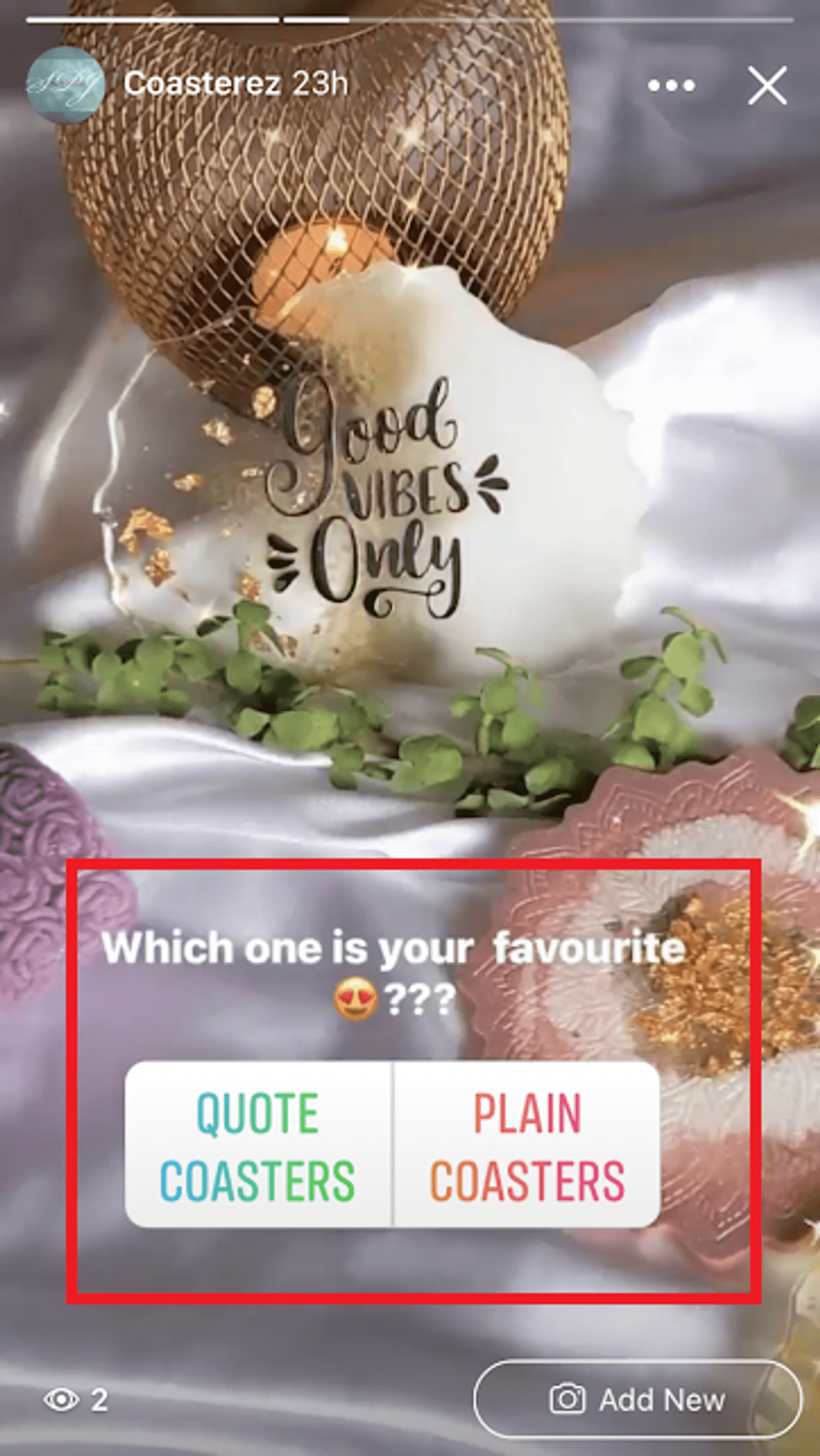Open the Coasterez profile picture
Screen dimensions: 820x1456
tap(66, 85)
